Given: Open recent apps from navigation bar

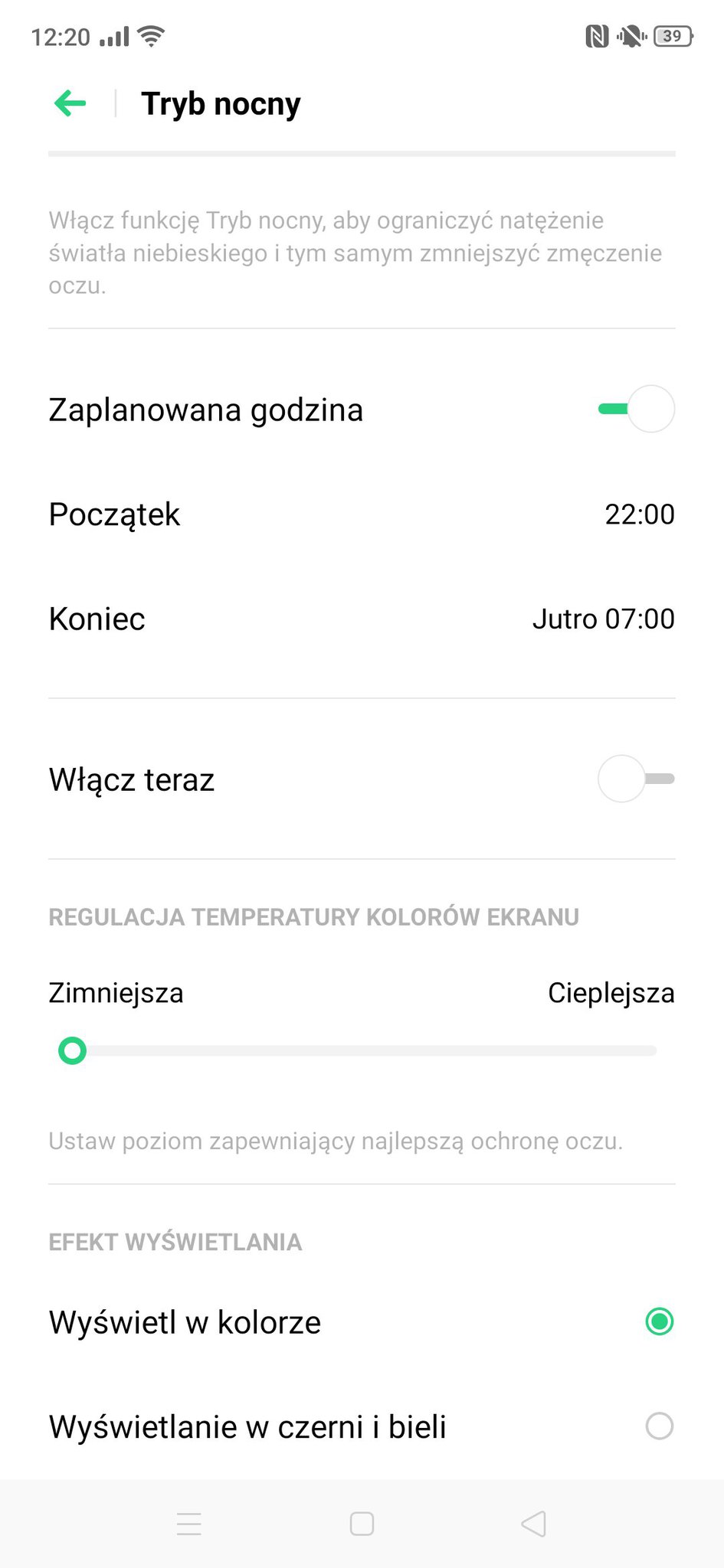Looking at the screenshot, I should pos(188,1524).
